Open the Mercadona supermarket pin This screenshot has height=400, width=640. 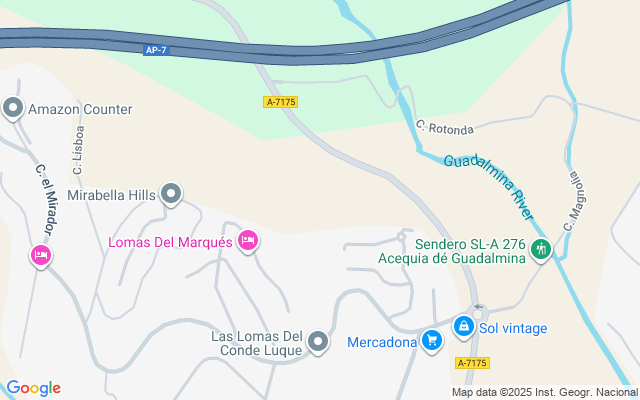[x=432, y=342]
